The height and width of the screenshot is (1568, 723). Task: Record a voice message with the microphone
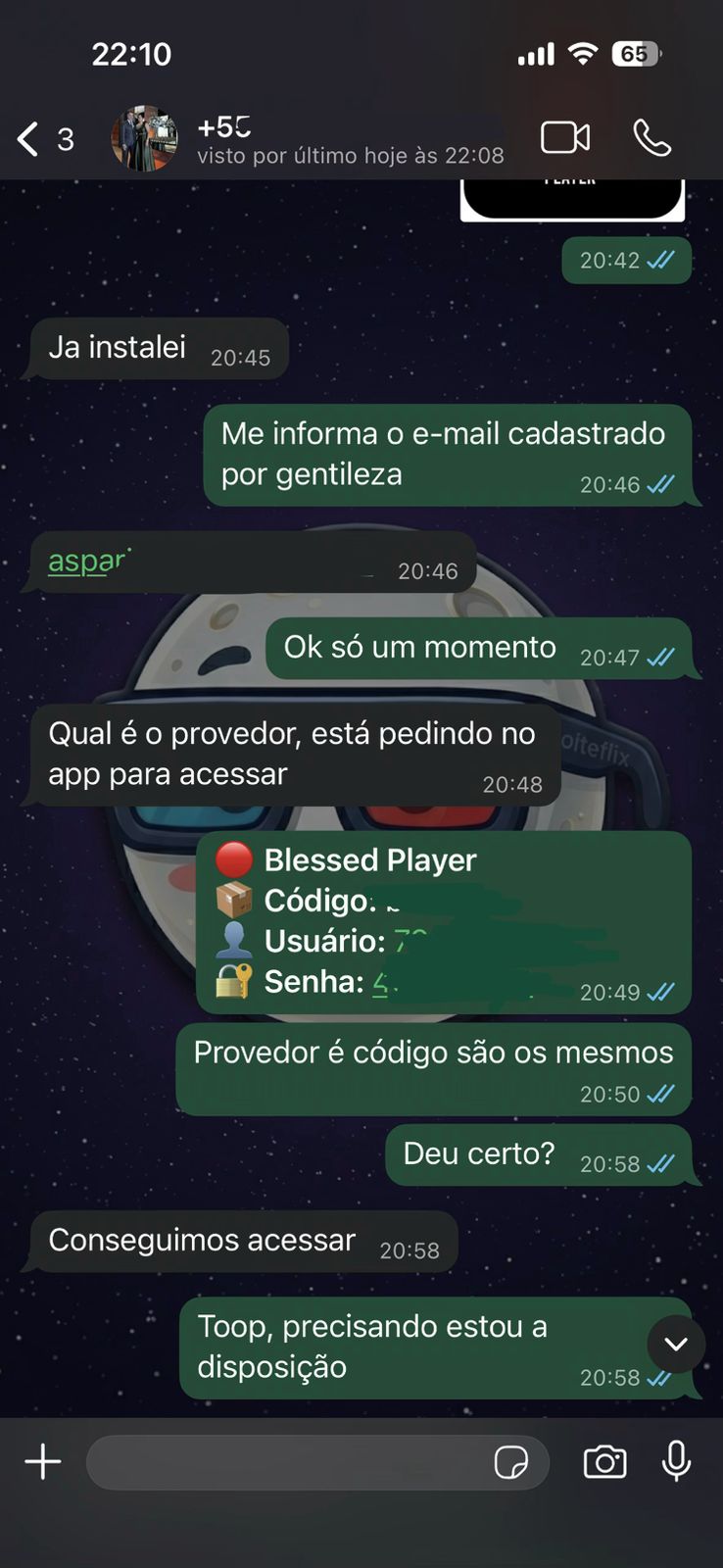[676, 1462]
